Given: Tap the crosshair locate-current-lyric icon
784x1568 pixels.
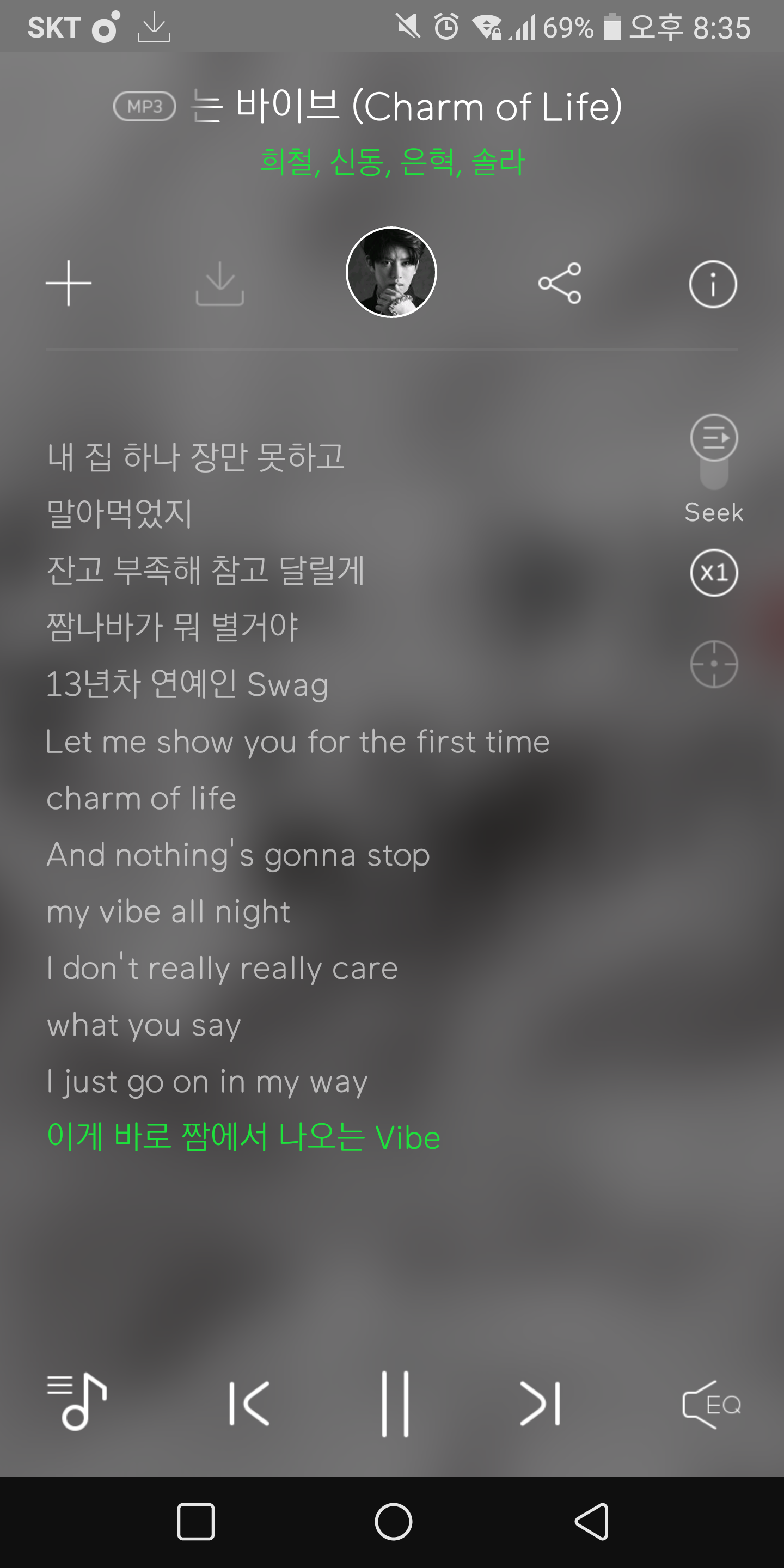Looking at the screenshot, I should click(x=714, y=664).
